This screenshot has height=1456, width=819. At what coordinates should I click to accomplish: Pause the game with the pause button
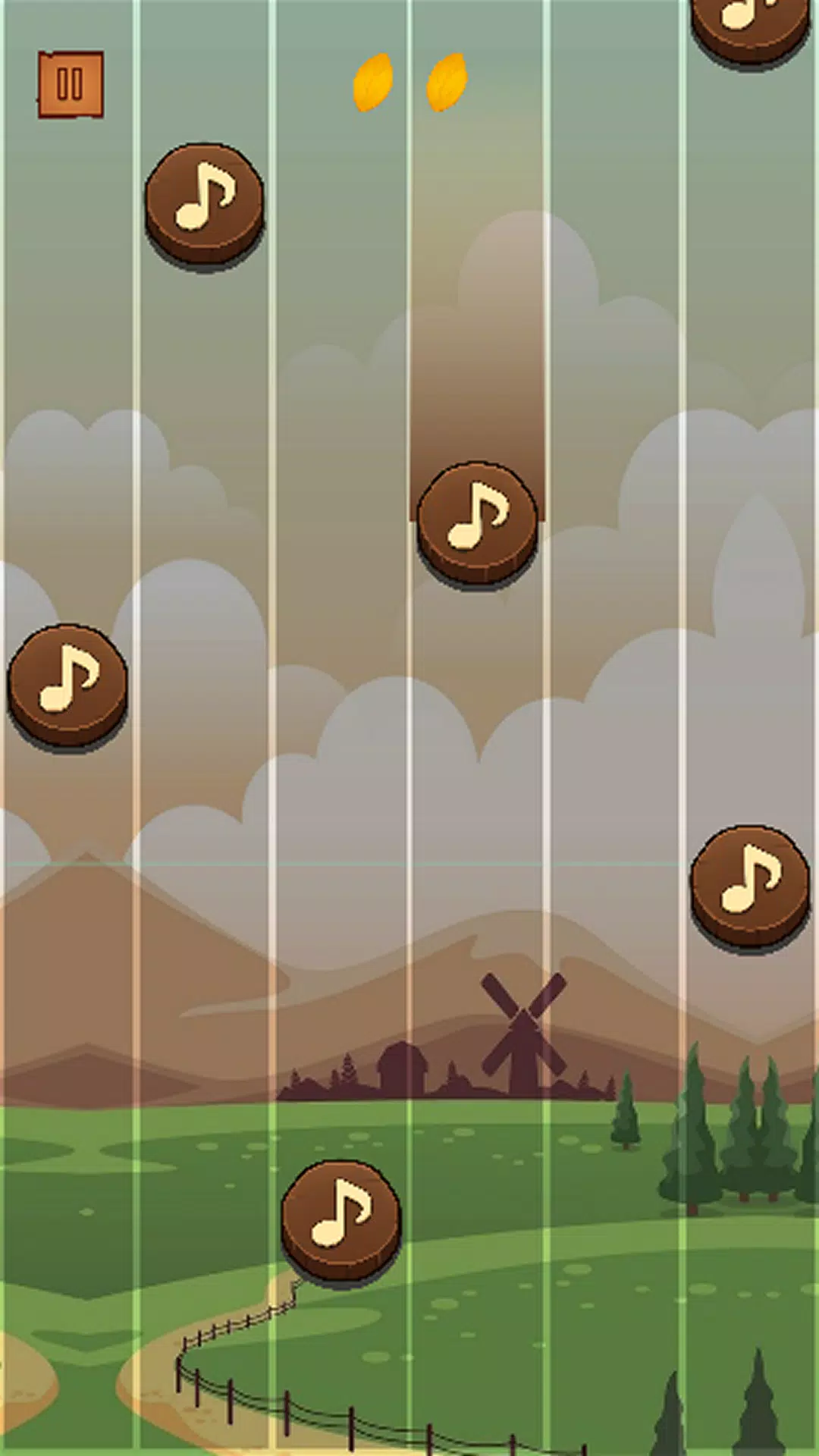[71, 84]
